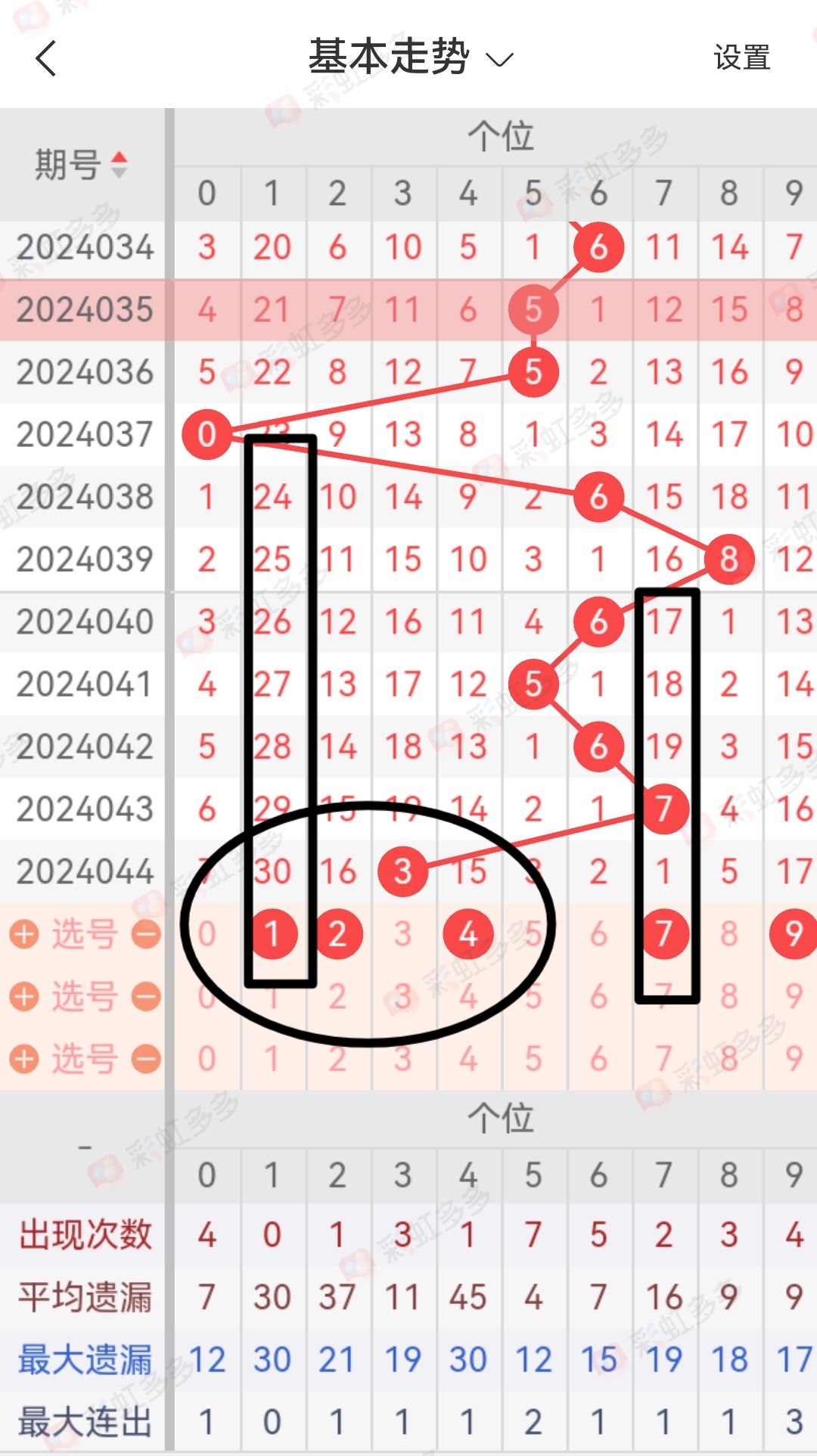Deselect highlighted number 9 in first 选号 row
The width and height of the screenshot is (817, 1456).
(x=793, y=933)
